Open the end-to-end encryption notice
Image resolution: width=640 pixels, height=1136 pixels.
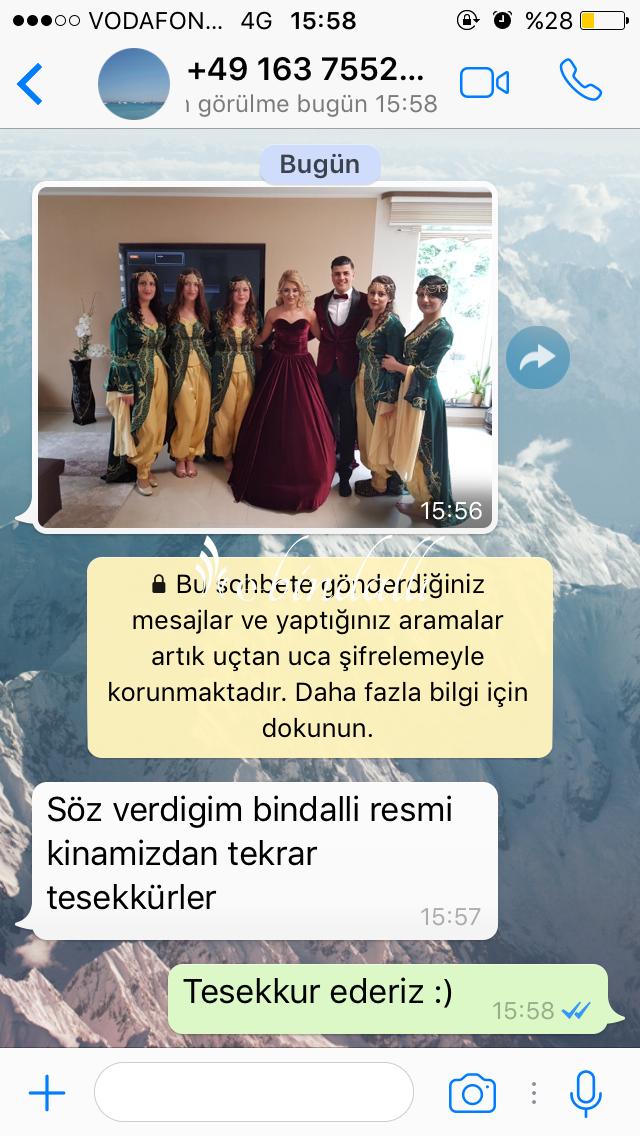(320, 657)
